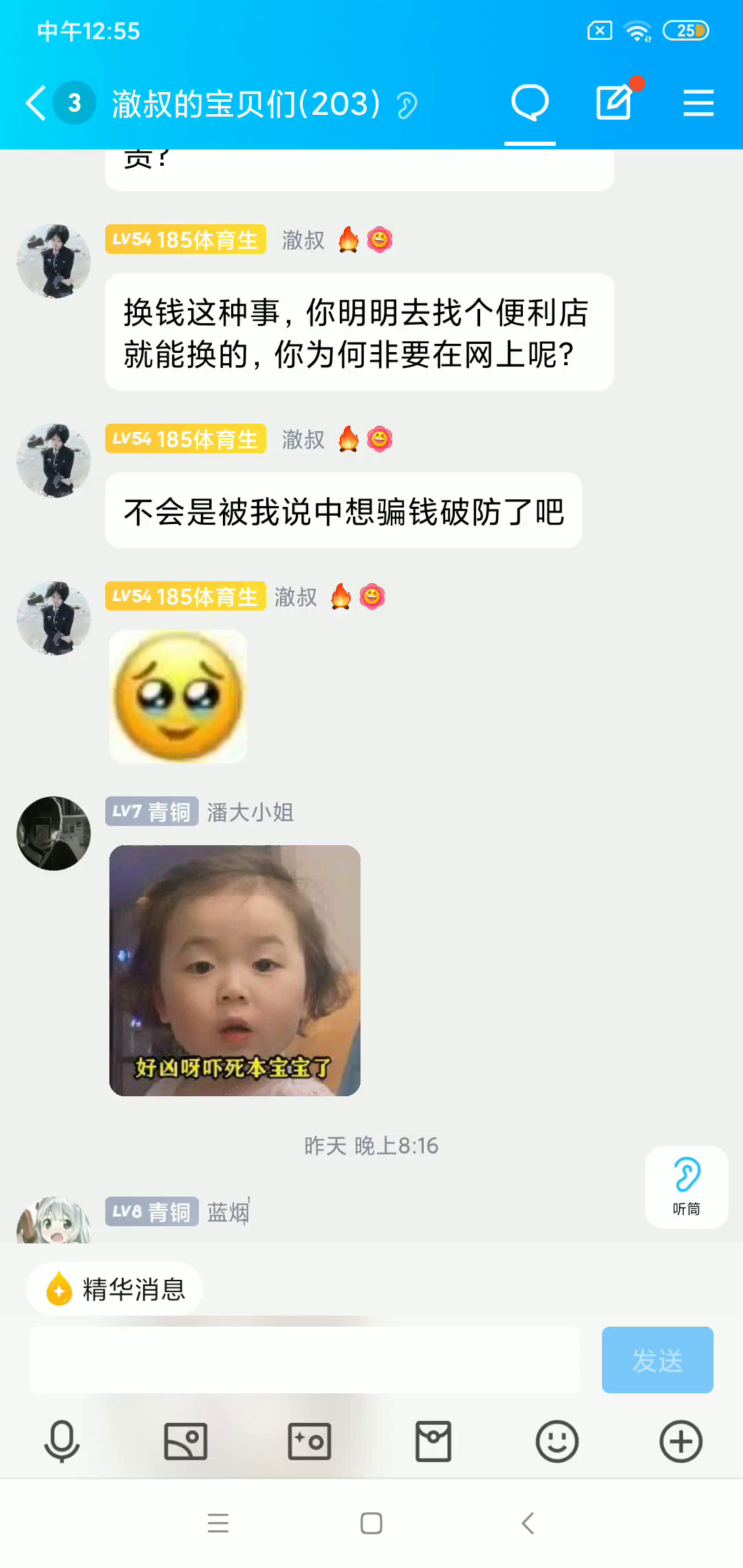Expand more options with plus icon
This screenshot has width=743, height=1568.
[x=680, y=1441]
